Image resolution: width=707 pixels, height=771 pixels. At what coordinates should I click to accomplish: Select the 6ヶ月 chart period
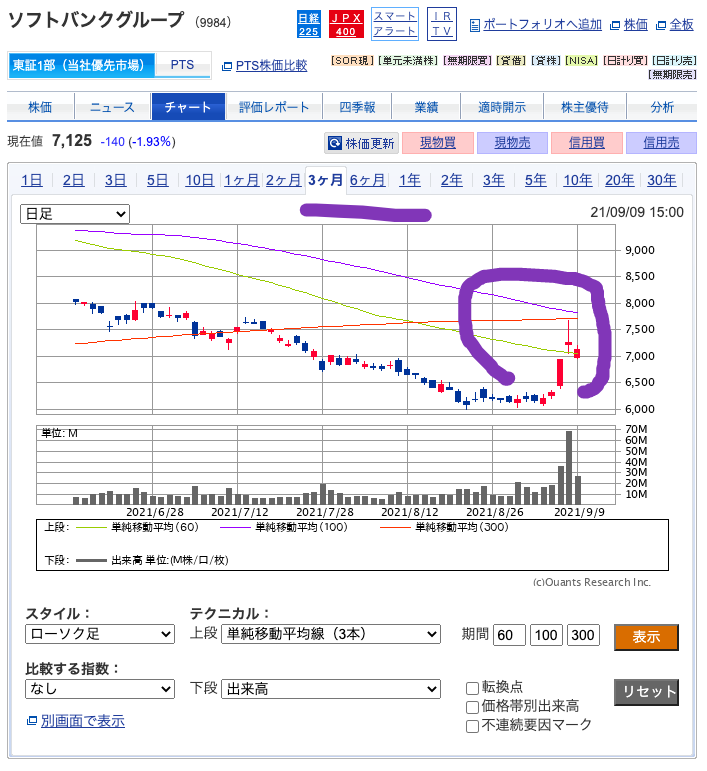(367, 180)
